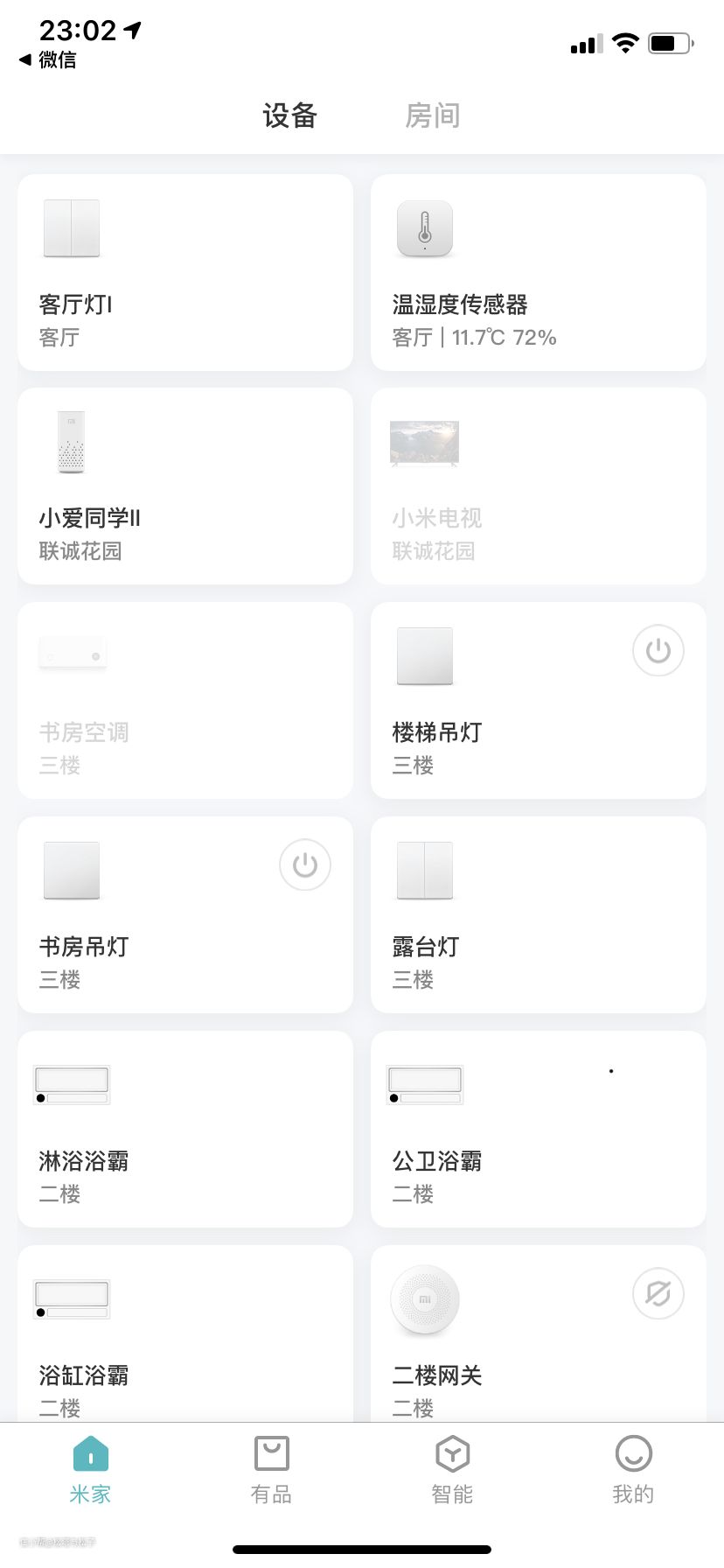Open the 我的 profile tab

tap(633, 1470)
